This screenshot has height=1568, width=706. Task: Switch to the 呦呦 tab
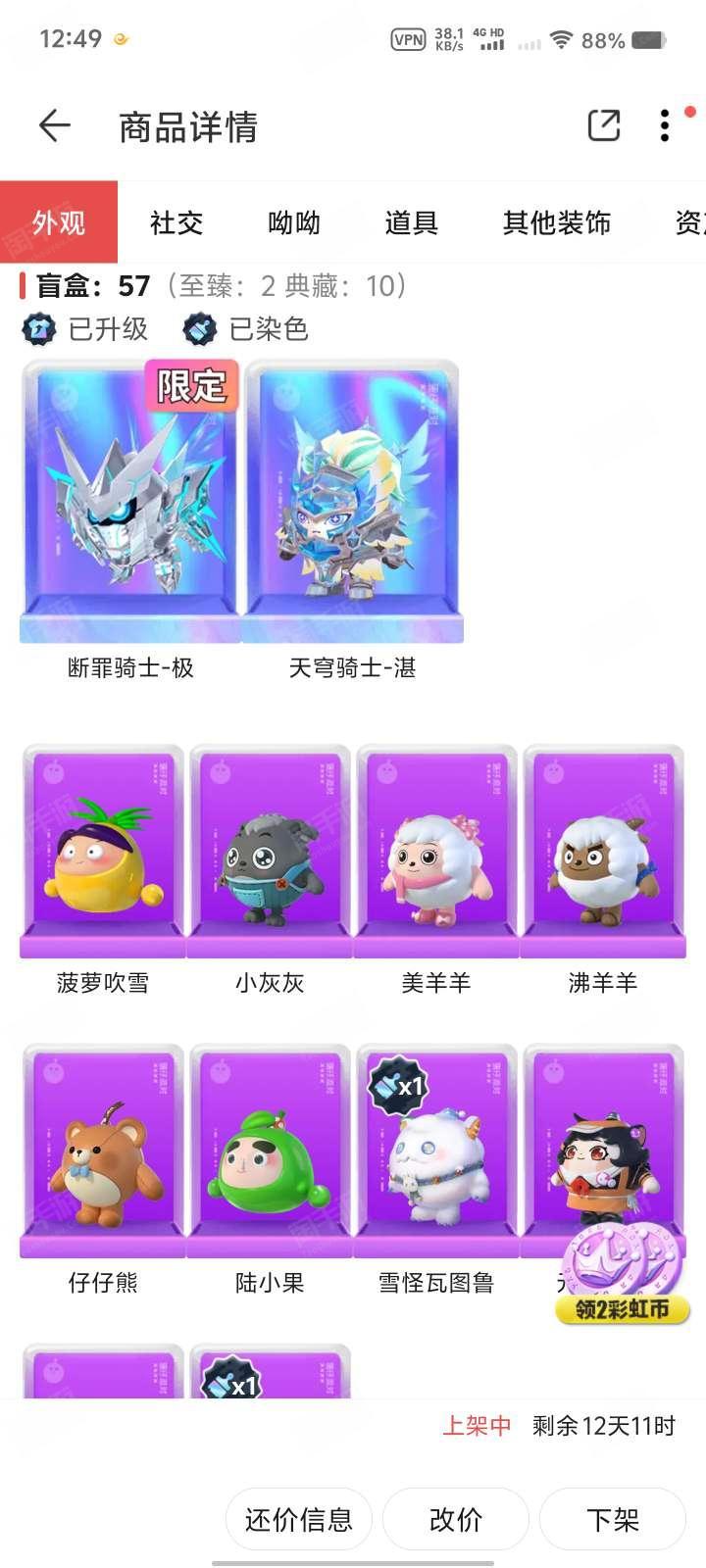(x=294, y=222)
